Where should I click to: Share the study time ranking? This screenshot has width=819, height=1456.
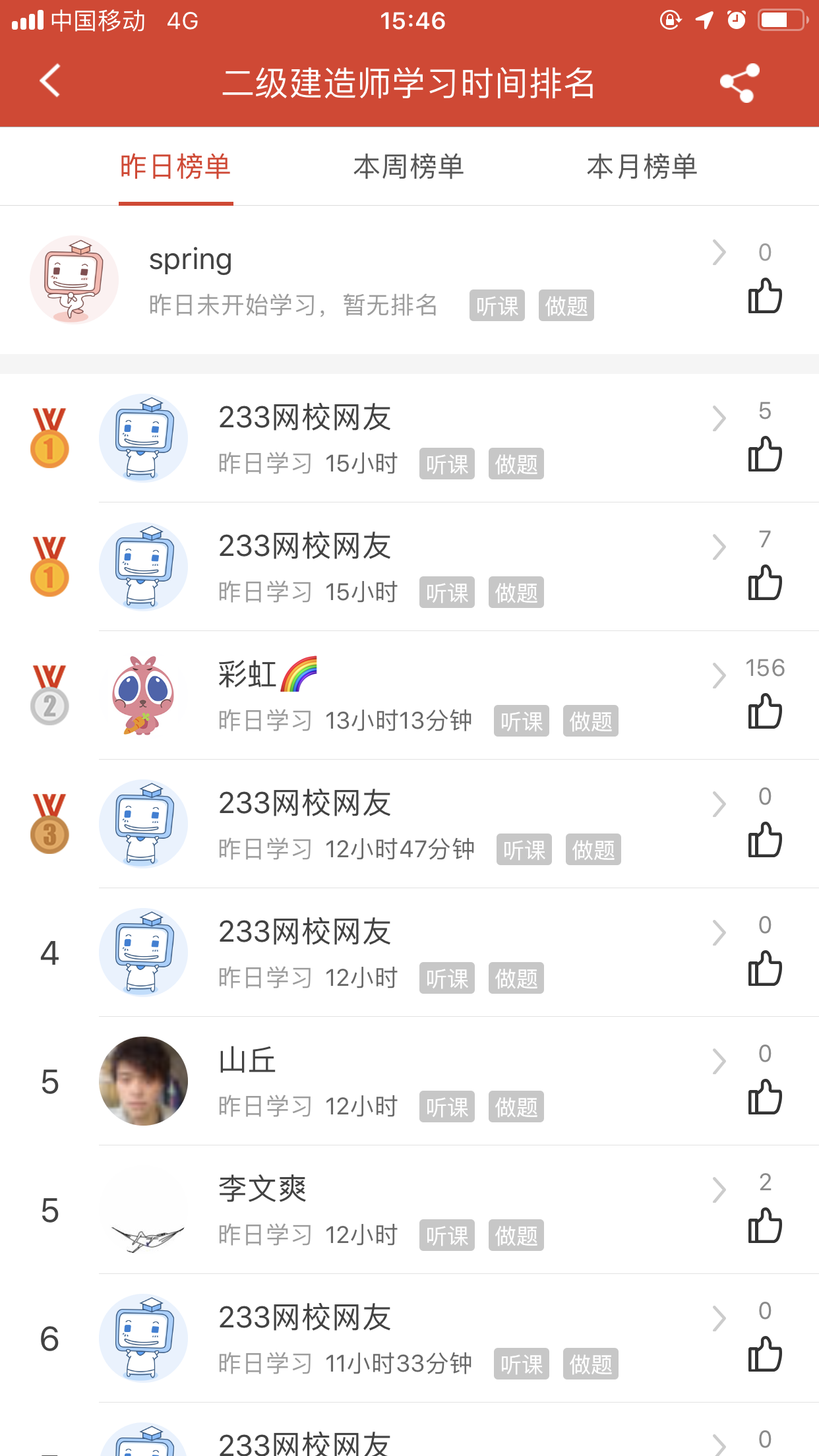[739, 83]
